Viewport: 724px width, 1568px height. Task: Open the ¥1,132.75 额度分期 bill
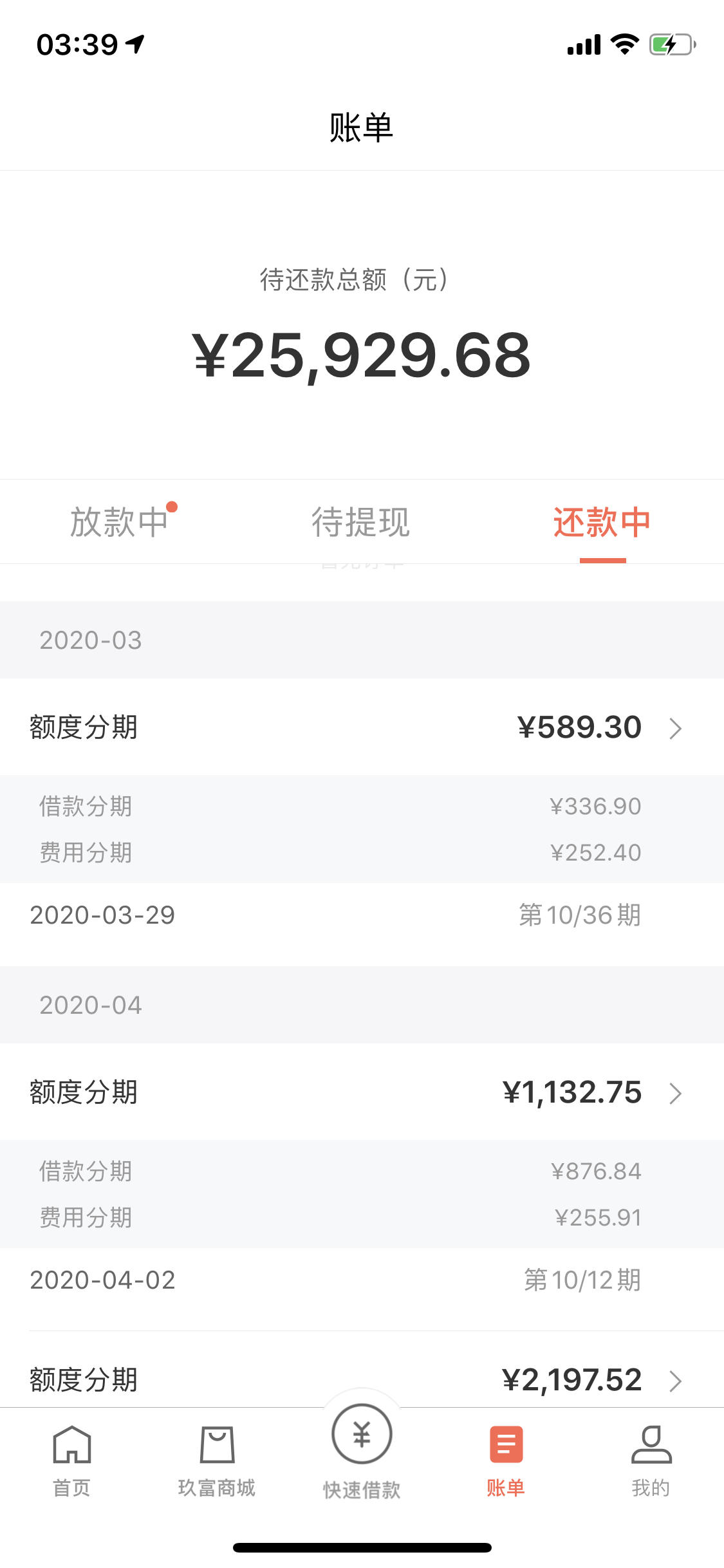[x=362, y=1092]
